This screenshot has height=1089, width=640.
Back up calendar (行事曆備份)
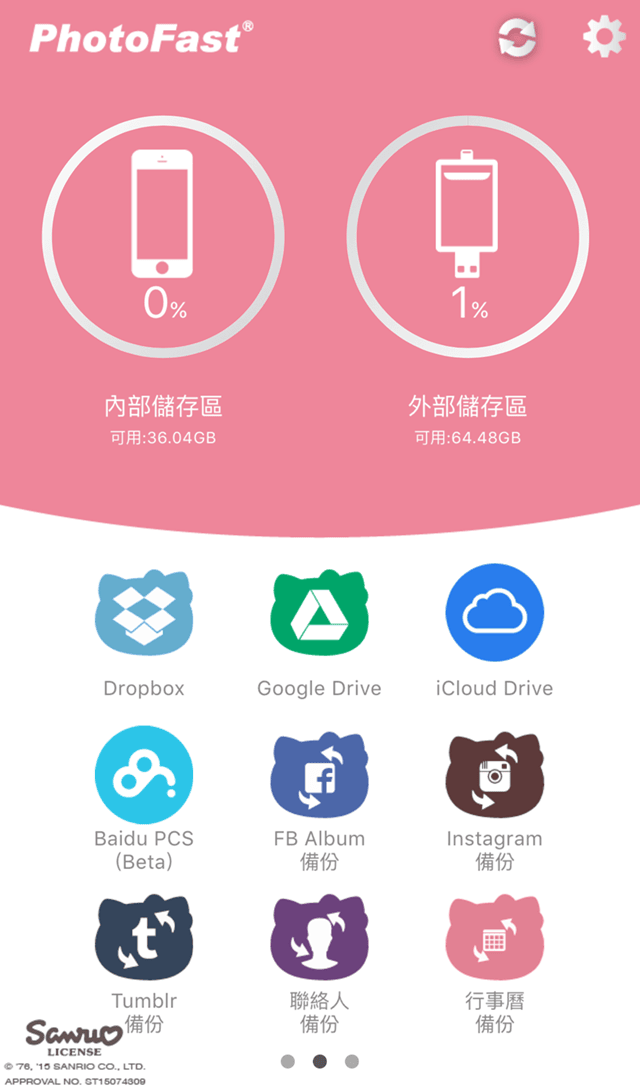coord(494,938)
